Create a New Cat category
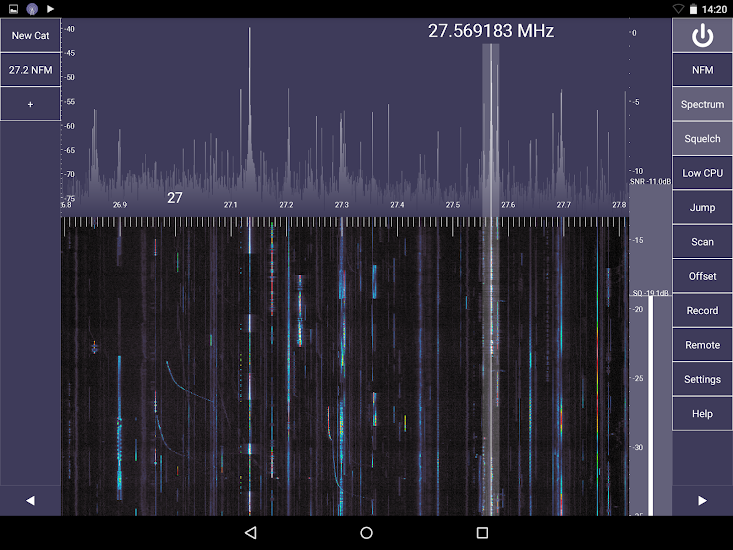This screenshot has height=550, width=733. click(30, 36)
